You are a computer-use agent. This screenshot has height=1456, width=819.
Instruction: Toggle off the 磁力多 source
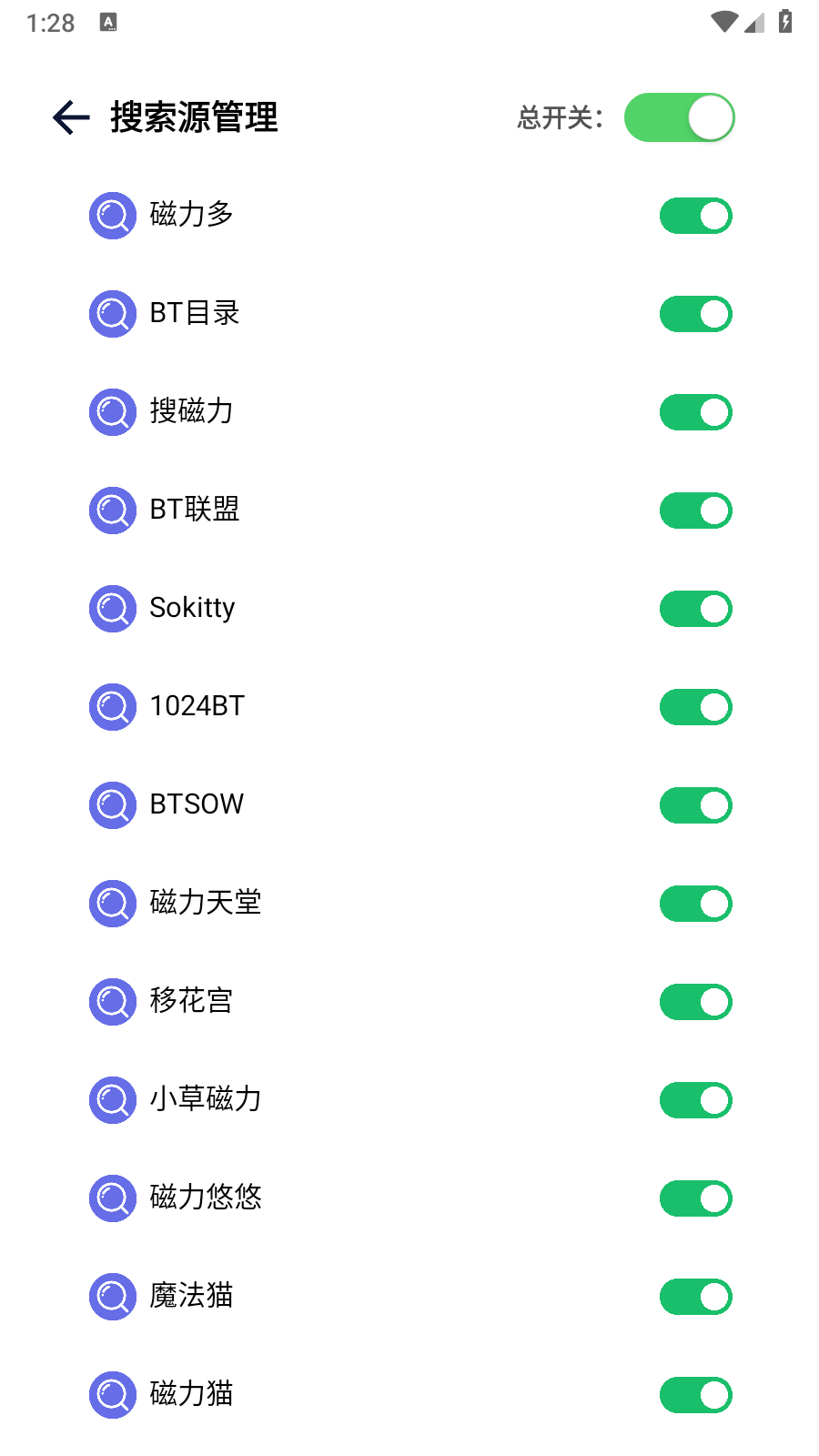pyautogui.click(x=695, y=216)
